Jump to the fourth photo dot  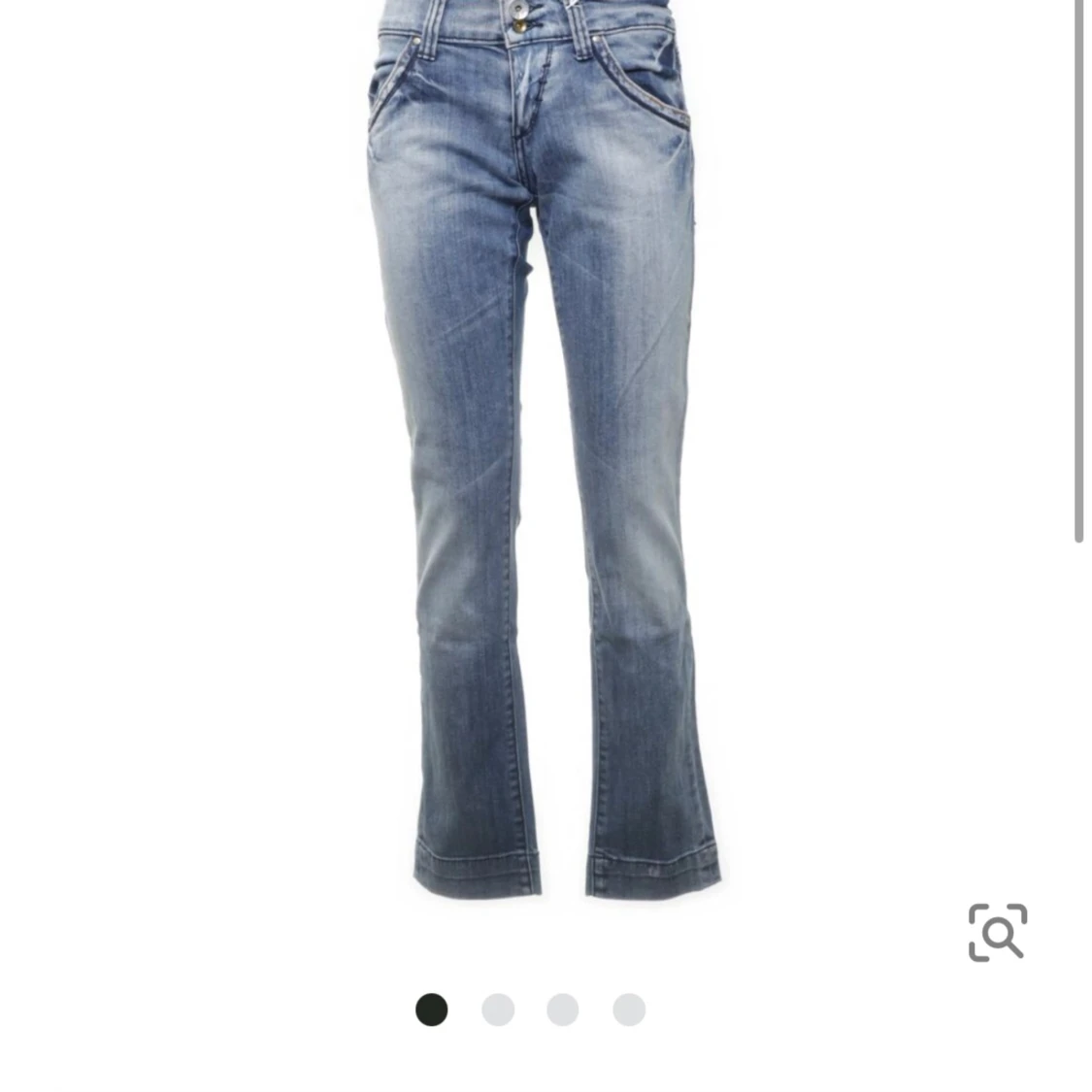pyautogui.click(x=629, y=1009)
